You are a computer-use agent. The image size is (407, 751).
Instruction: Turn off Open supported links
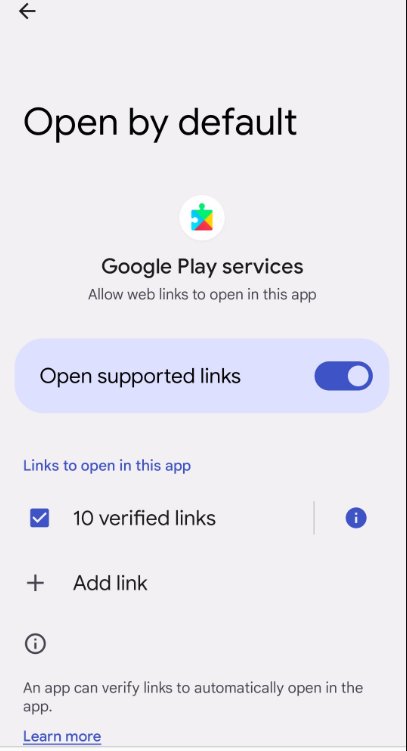(x=343, y=376)
